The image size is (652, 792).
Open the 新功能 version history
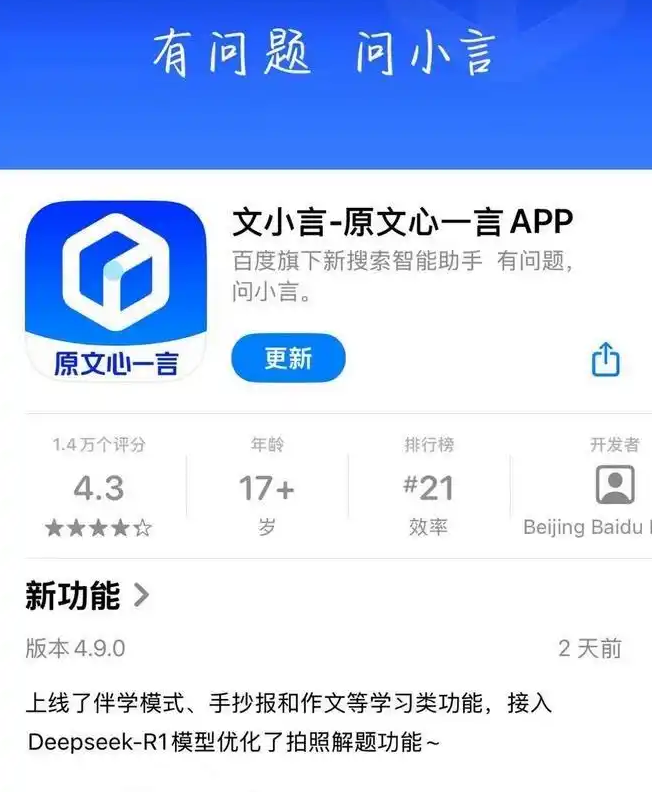tap(88, 596)
